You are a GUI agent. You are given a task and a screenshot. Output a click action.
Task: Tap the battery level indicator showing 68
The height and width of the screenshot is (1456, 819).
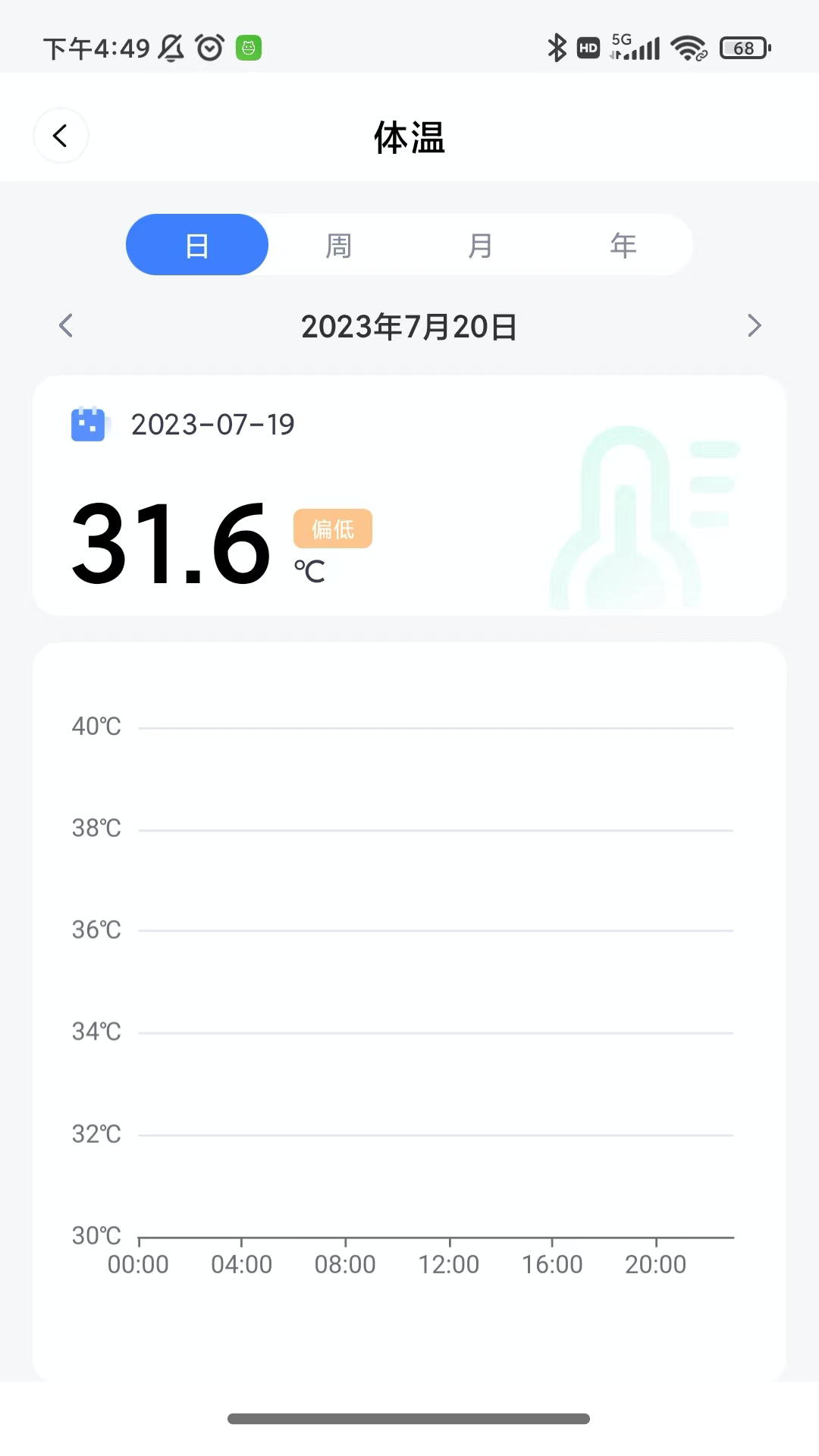point(741,48)
